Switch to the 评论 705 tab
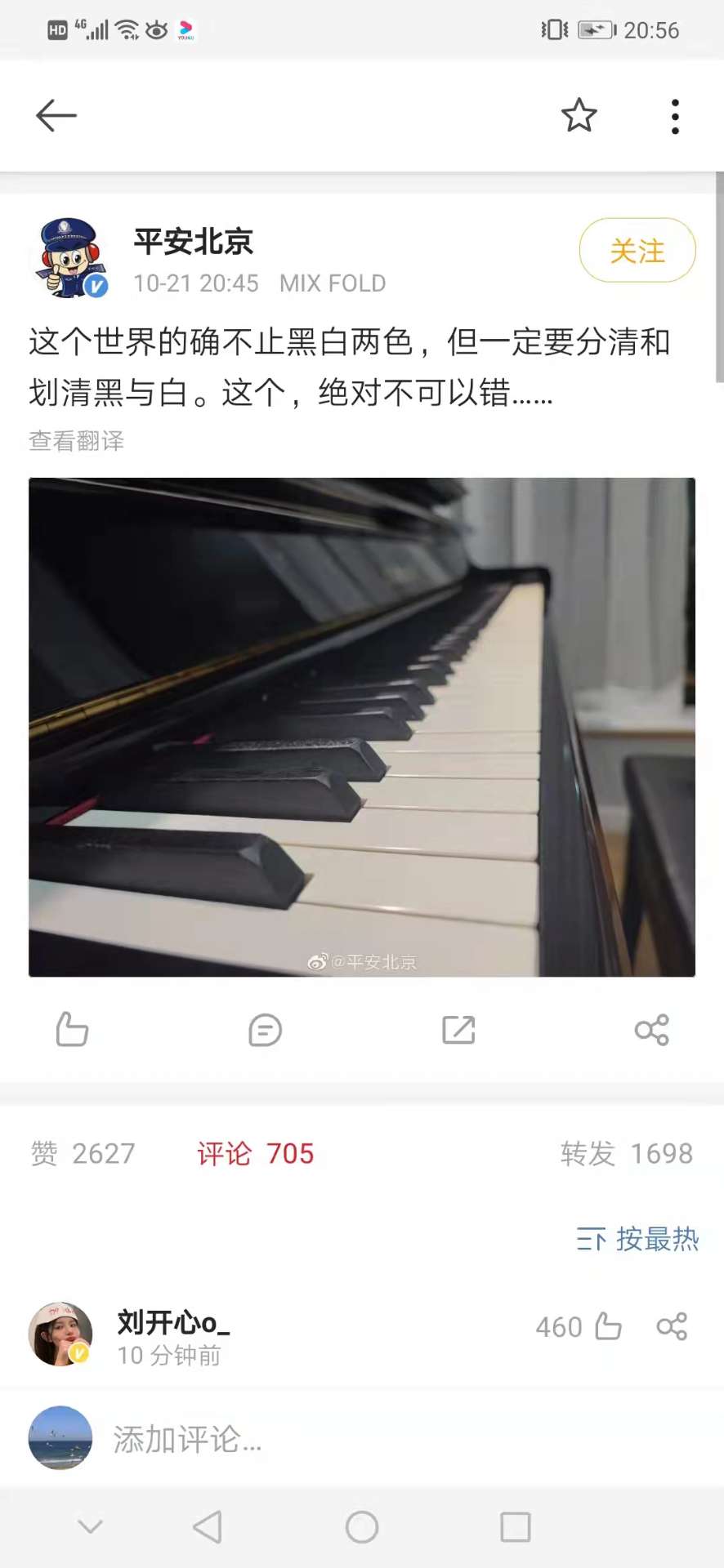Image resolution: width=724 pixels, height=1568 pixels. 255,1153
